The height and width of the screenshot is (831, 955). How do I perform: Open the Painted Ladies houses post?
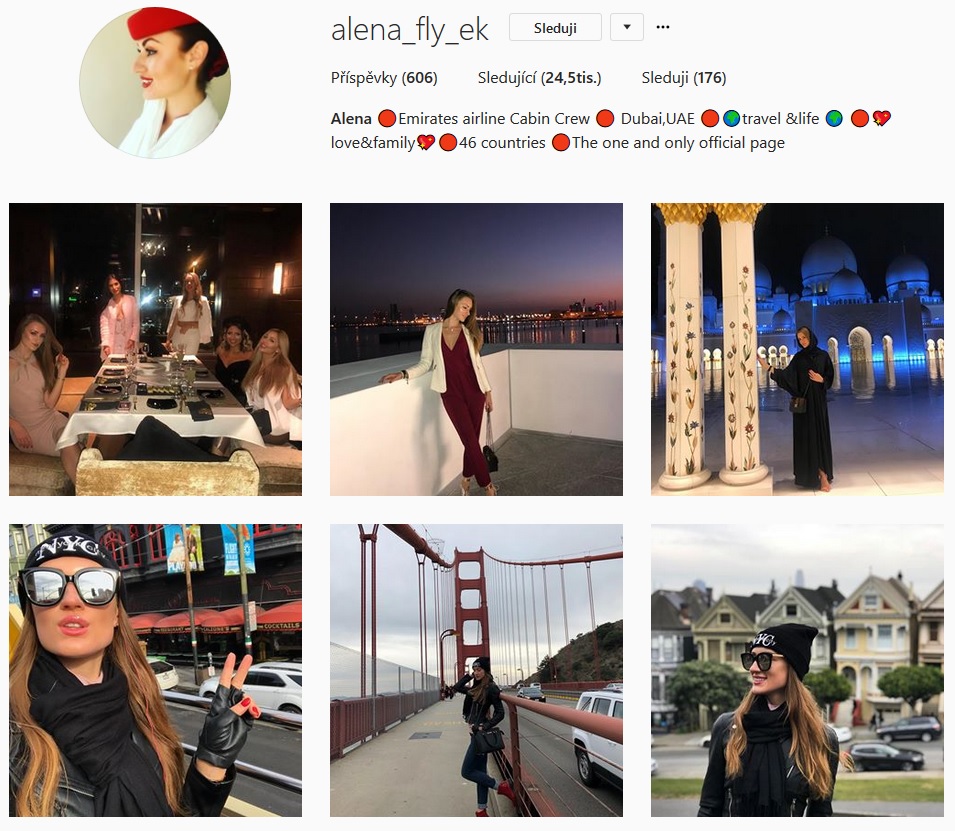point(797,670)
